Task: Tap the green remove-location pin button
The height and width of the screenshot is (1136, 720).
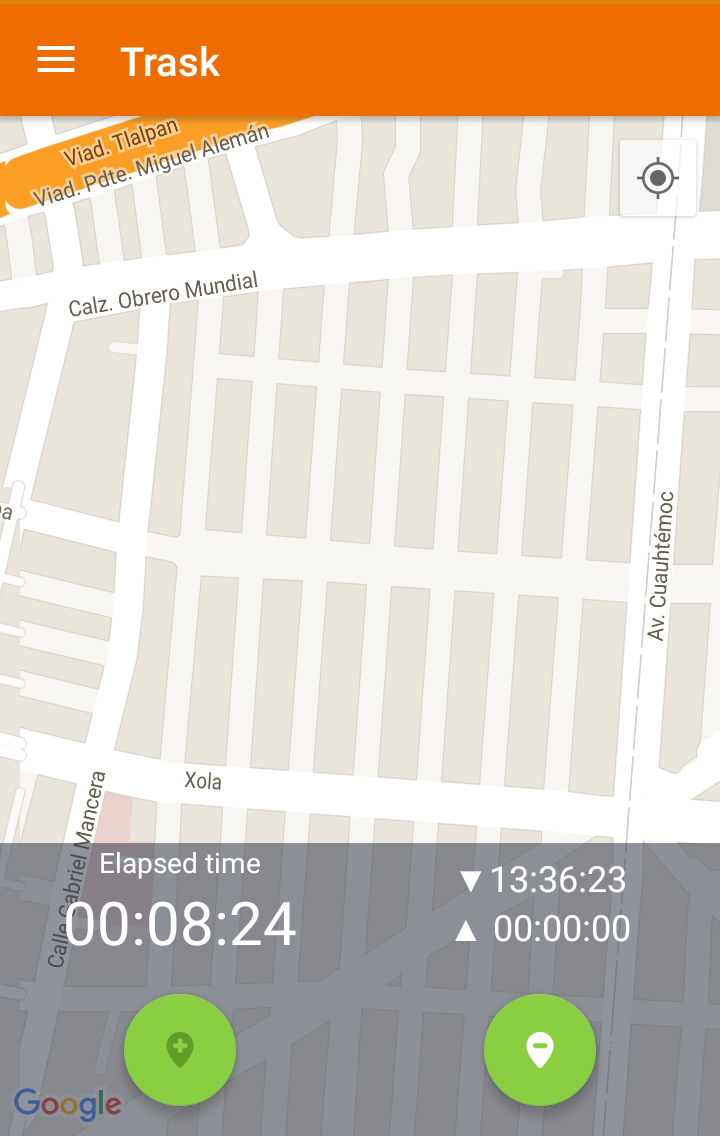Action: (x=540, y=1050)
